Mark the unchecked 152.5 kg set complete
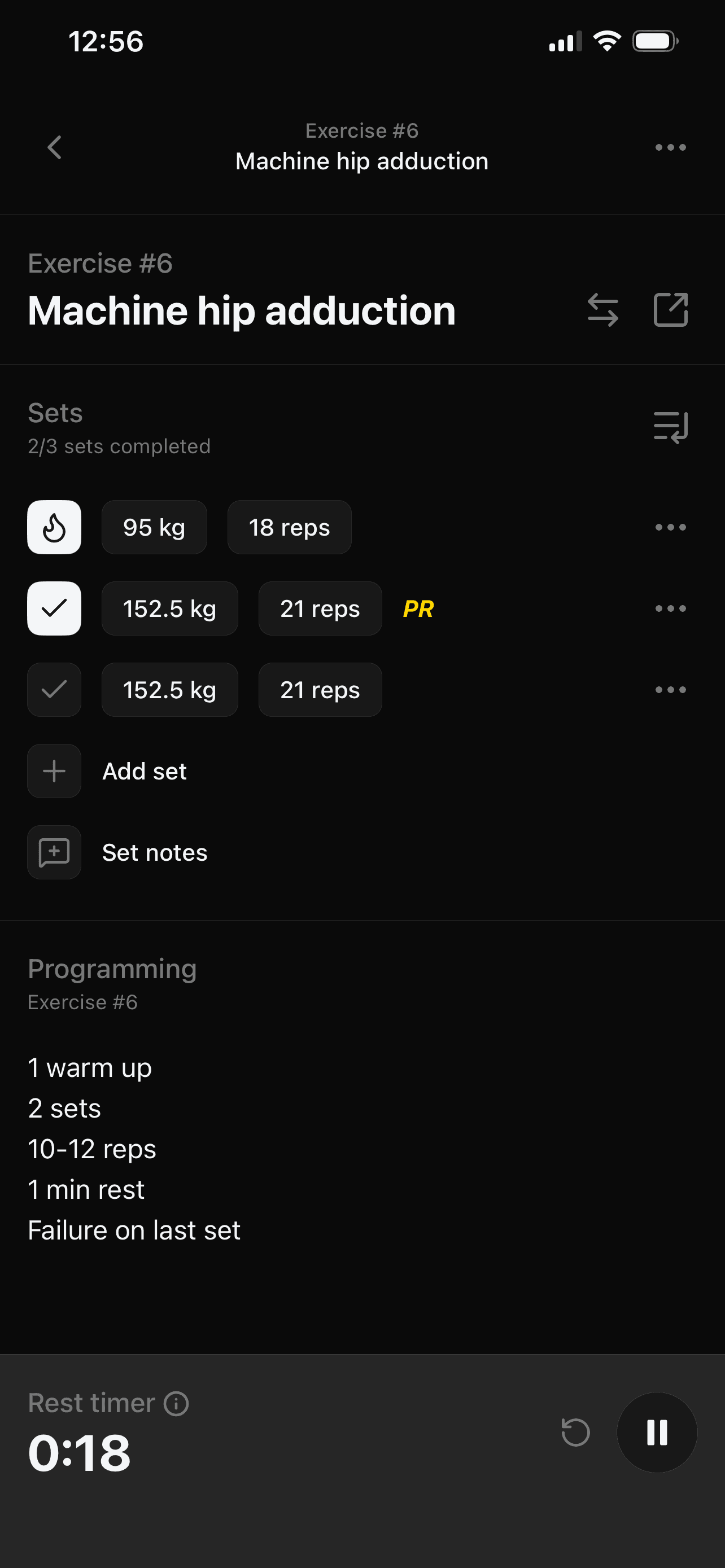This screenshot has width=725, height=1568. coord(54,690)
